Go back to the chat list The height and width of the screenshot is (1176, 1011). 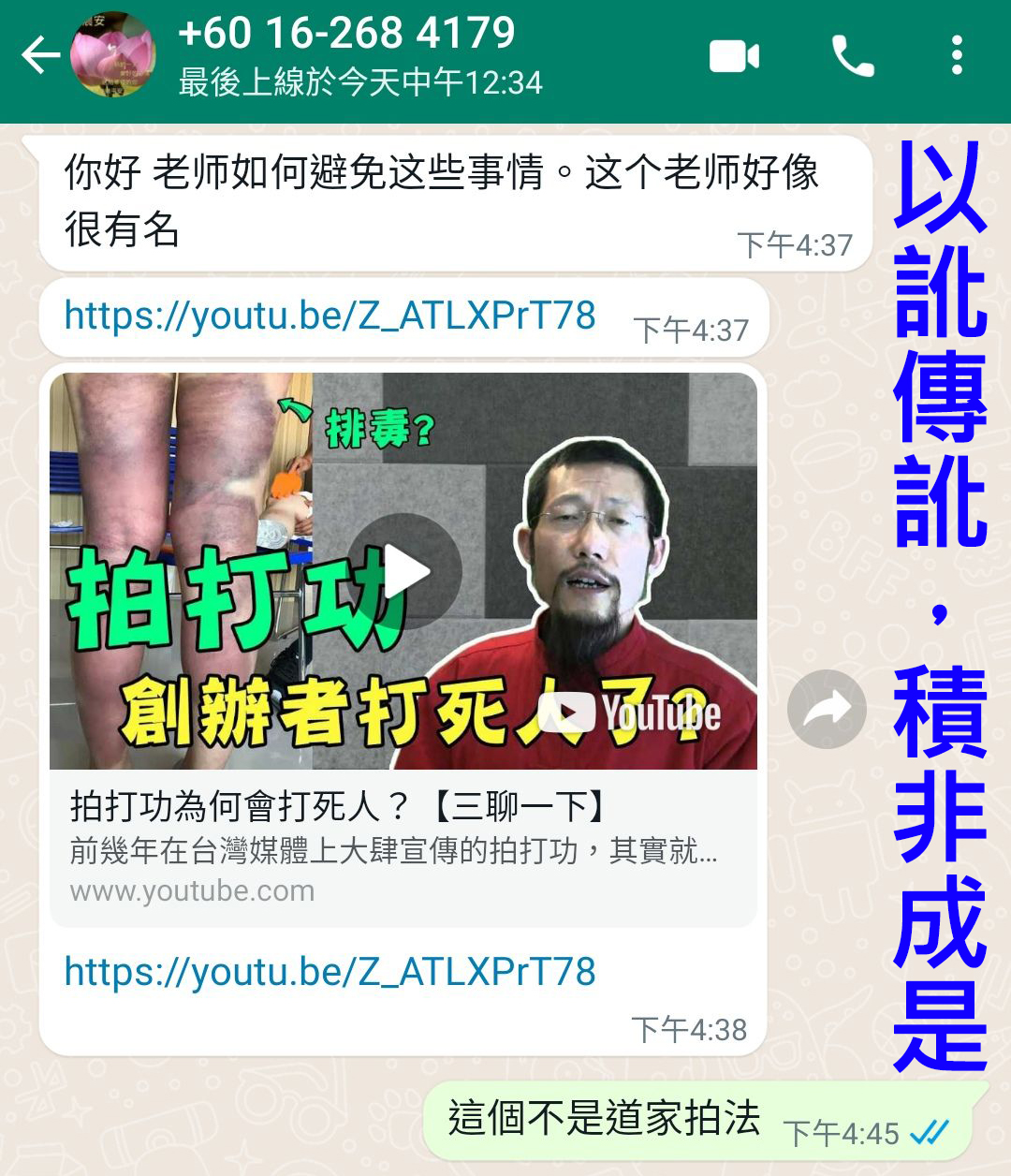(x=39, y=56)
